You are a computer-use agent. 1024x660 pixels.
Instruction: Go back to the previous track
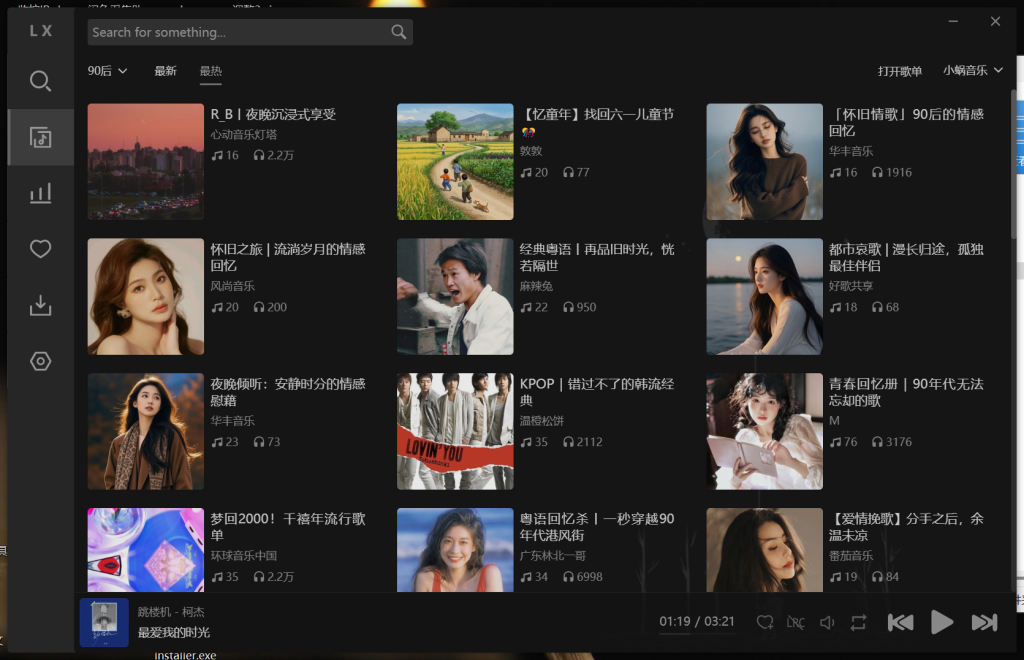(x=900, y=622)
